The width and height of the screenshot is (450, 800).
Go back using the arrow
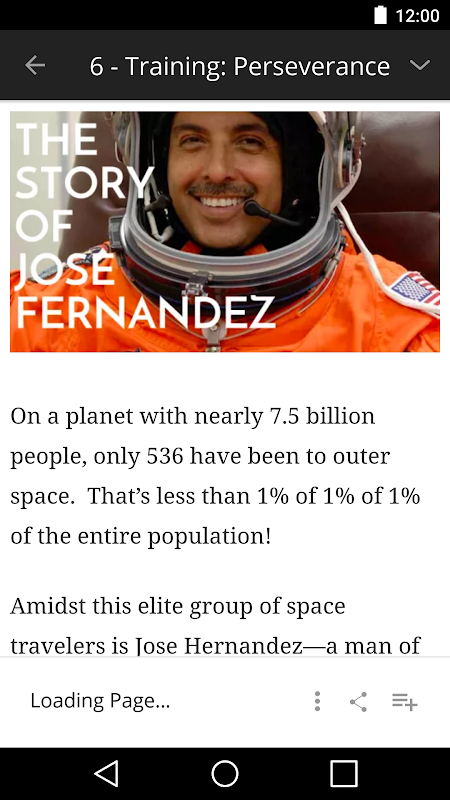point(35,65)
